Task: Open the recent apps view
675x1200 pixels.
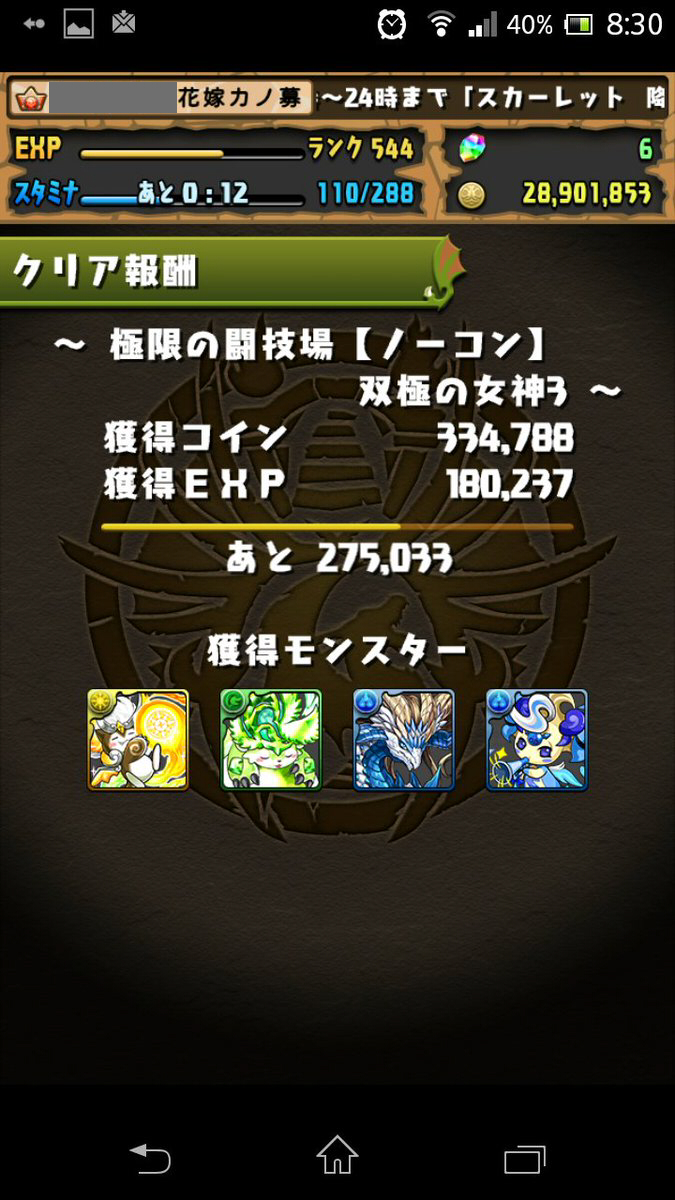Action: 524,1158
